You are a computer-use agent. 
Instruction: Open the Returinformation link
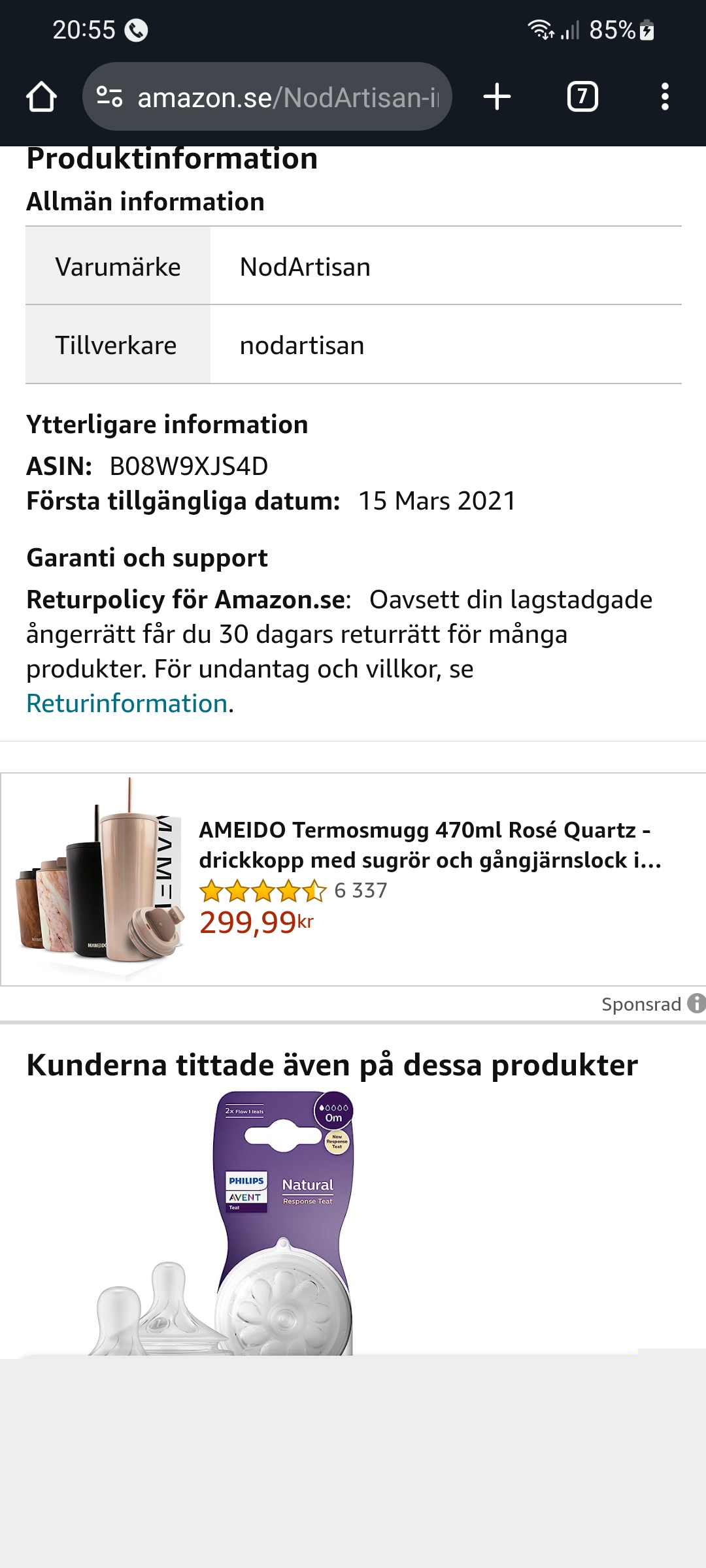point(127,704)
